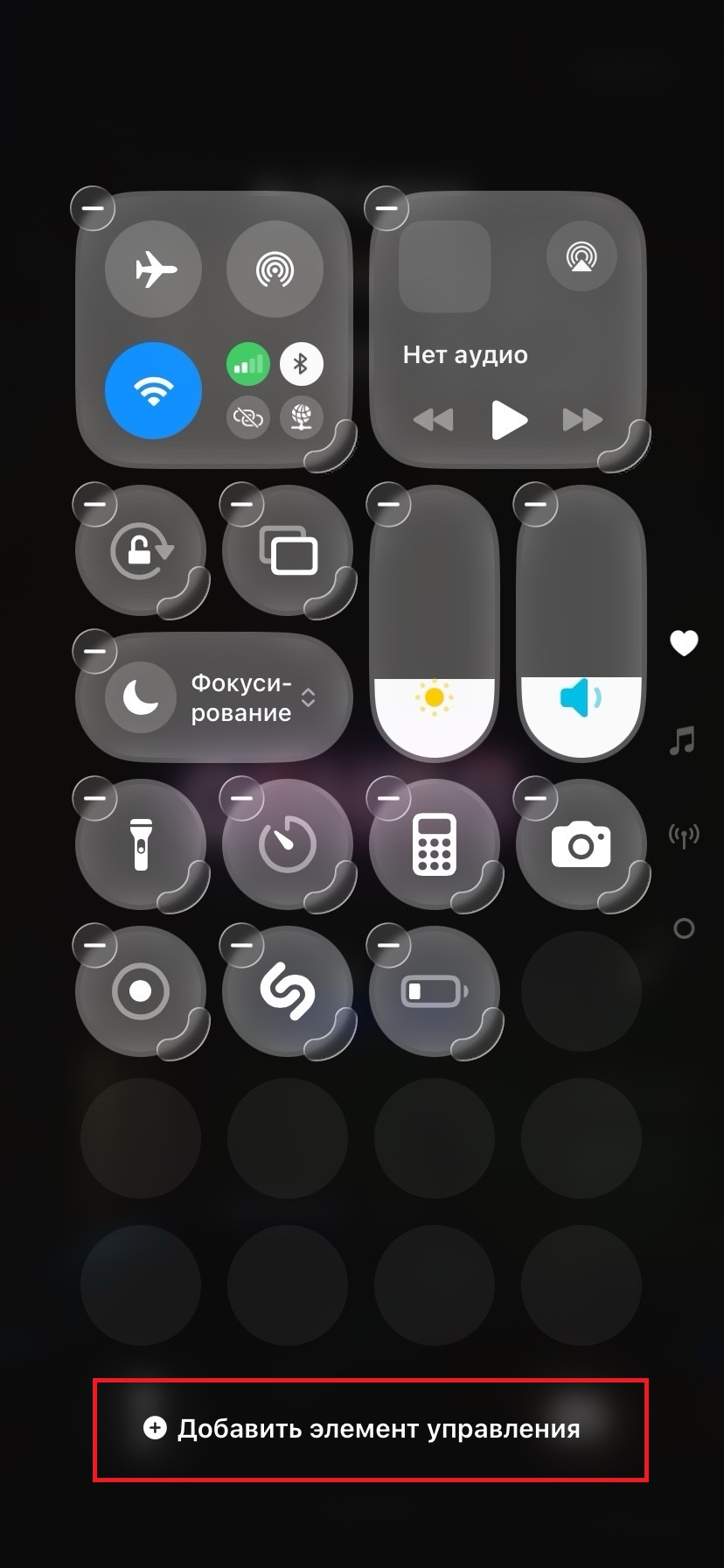724x1568 pixels.
Task: Remove the 'Нет аудио' media player
Action: (386, 209)
